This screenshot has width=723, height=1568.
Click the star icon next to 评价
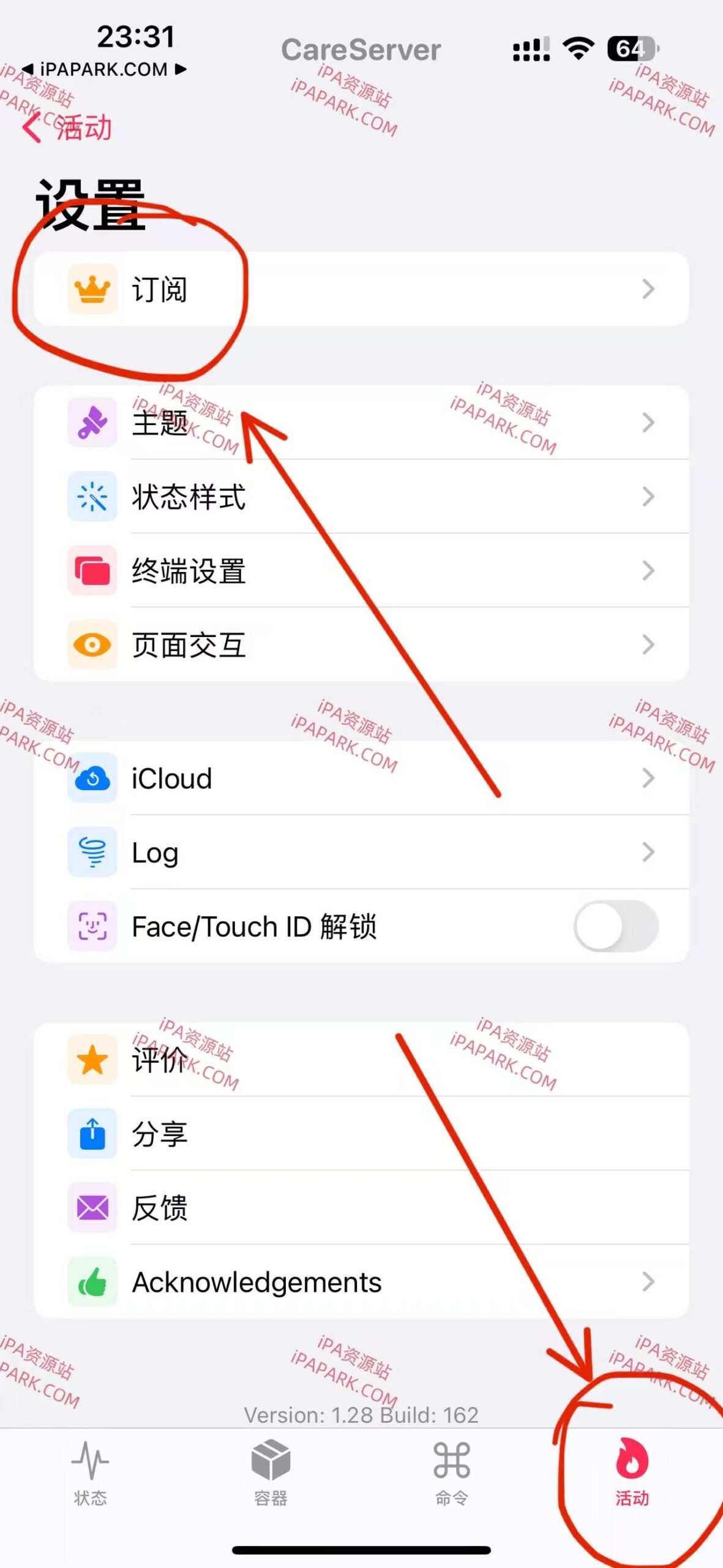[x=92, y=1060]
